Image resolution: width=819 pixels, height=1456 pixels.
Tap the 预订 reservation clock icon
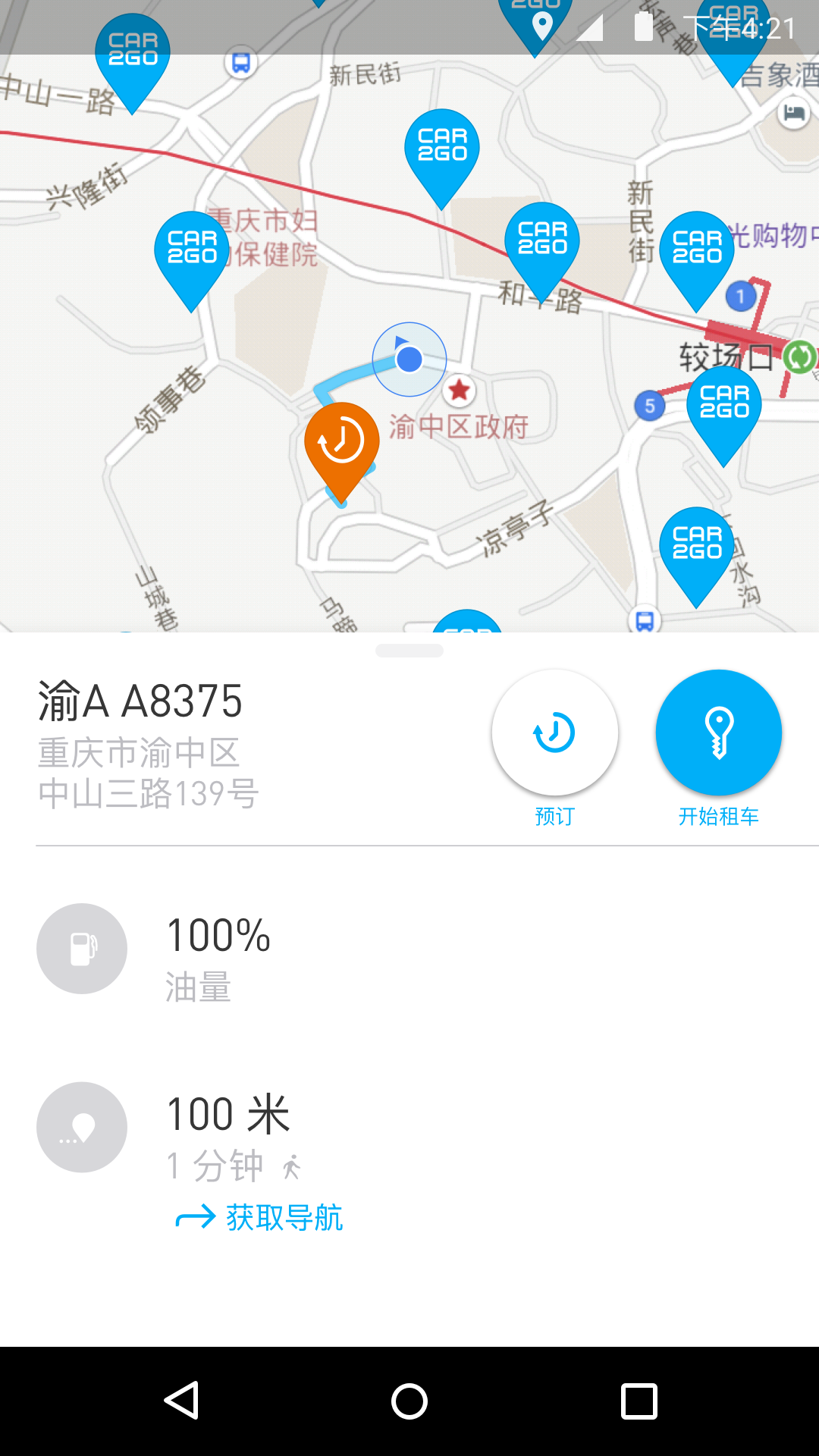point(554,732)
